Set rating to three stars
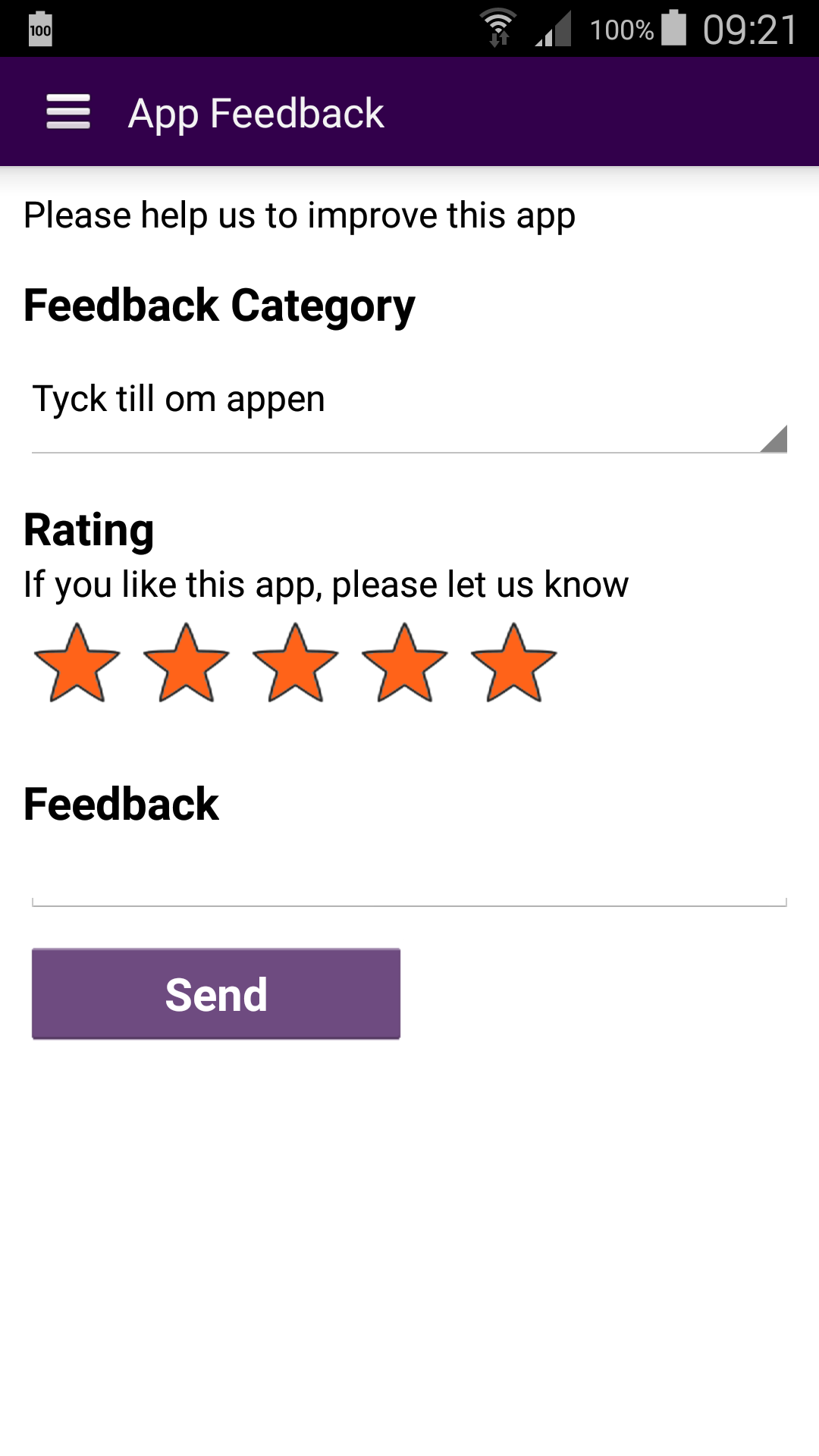The height and width of the screenshot is (1456, 819). (x=296, y=664)
